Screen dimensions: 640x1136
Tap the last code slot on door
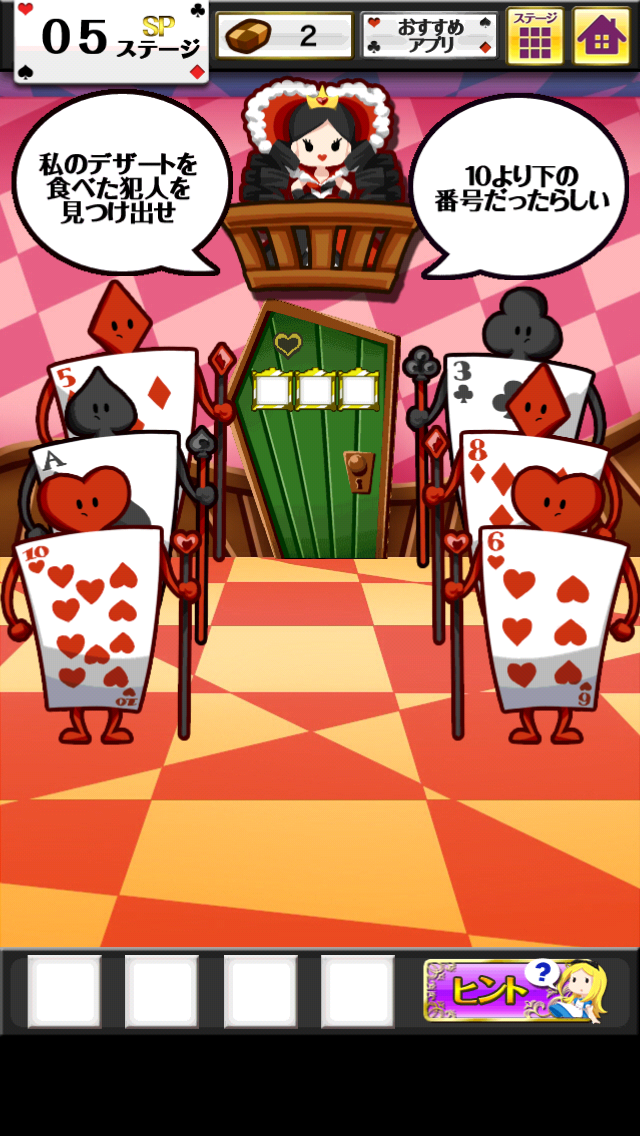355,391
